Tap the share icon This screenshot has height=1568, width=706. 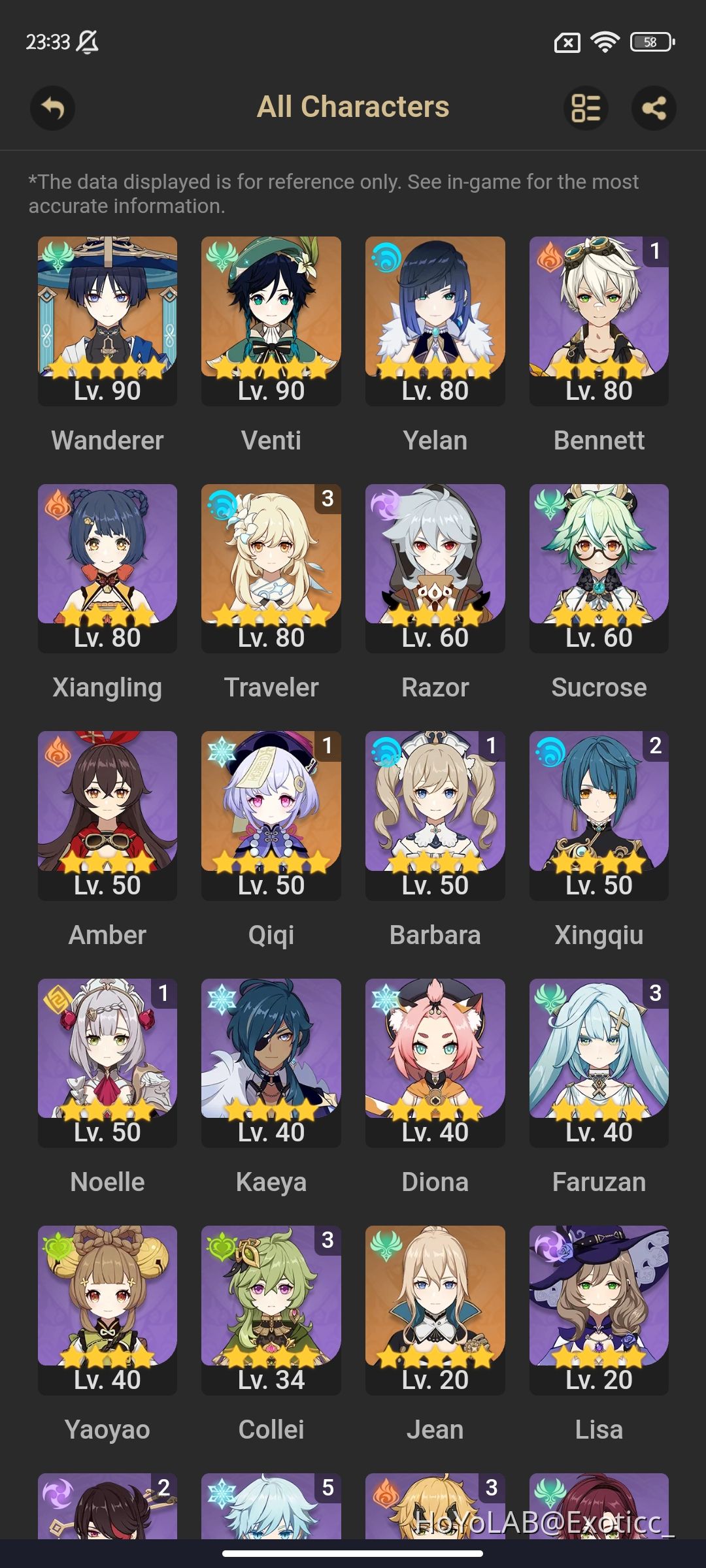click(654, 107)
